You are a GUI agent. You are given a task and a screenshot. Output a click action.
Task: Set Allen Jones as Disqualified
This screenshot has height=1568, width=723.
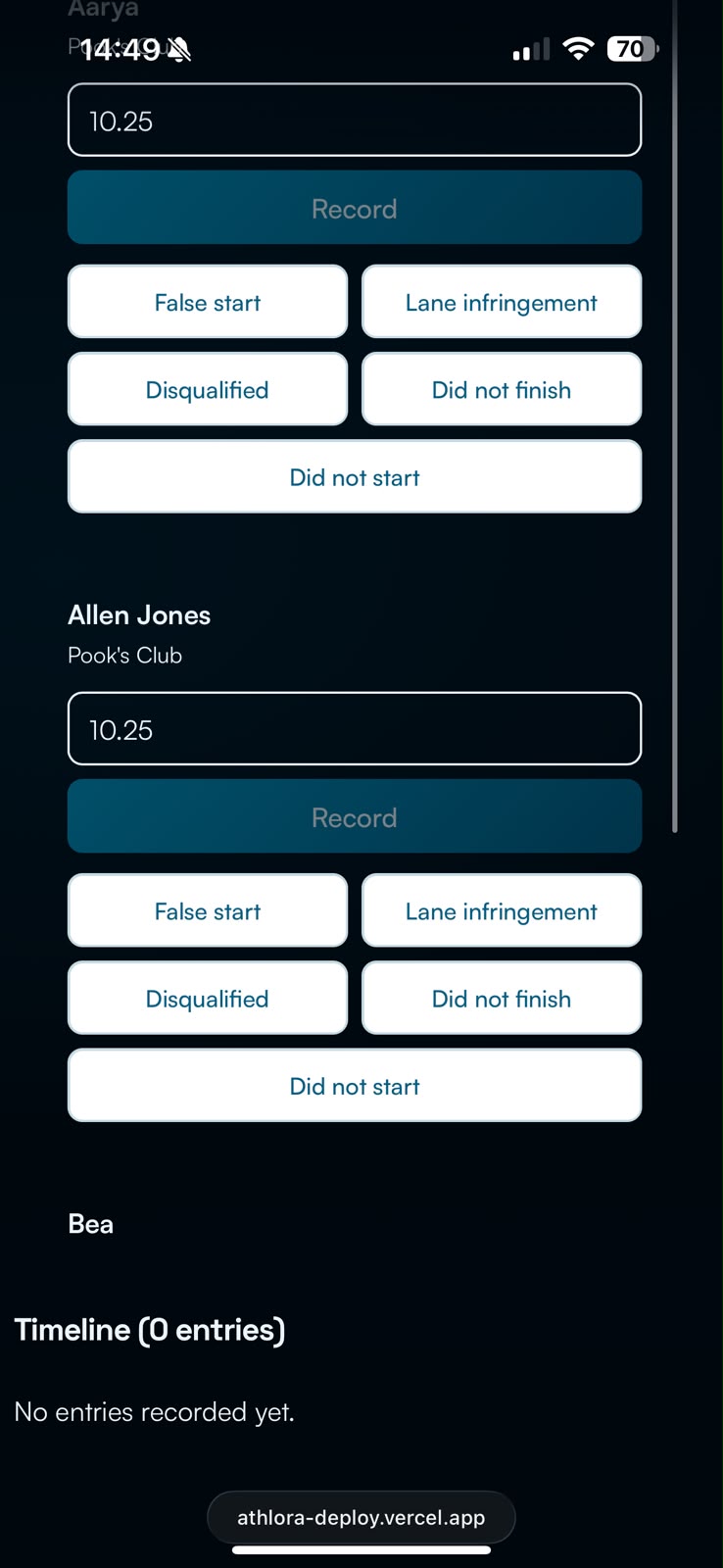(x=208, y=998)
